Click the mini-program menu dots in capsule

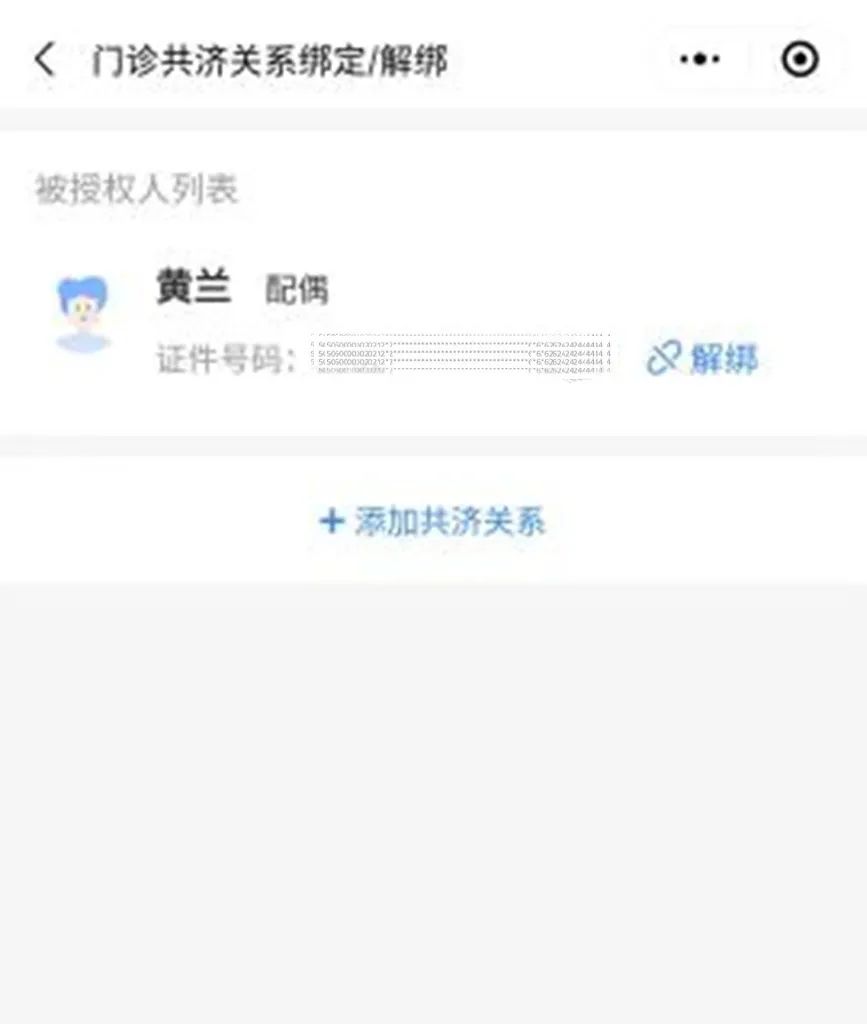[x=698, y=59]
